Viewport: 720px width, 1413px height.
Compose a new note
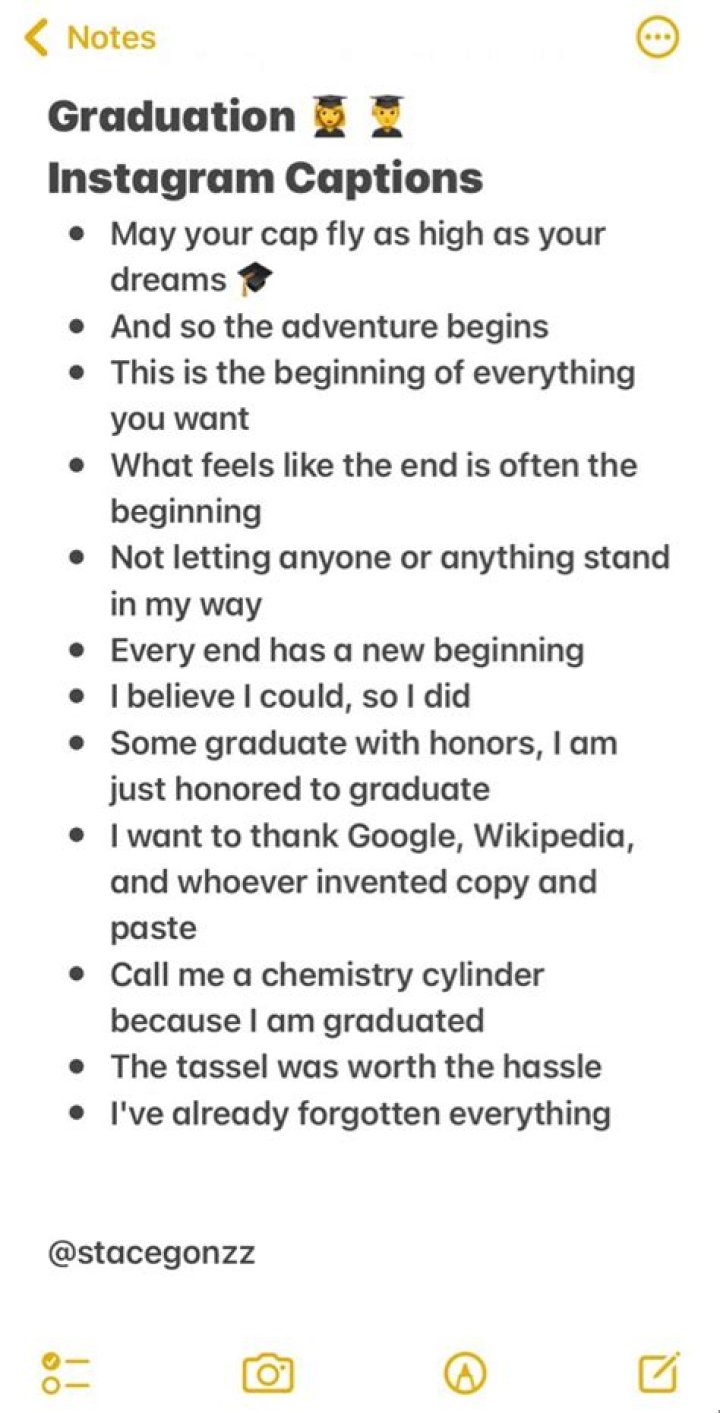pos(660,1372)
